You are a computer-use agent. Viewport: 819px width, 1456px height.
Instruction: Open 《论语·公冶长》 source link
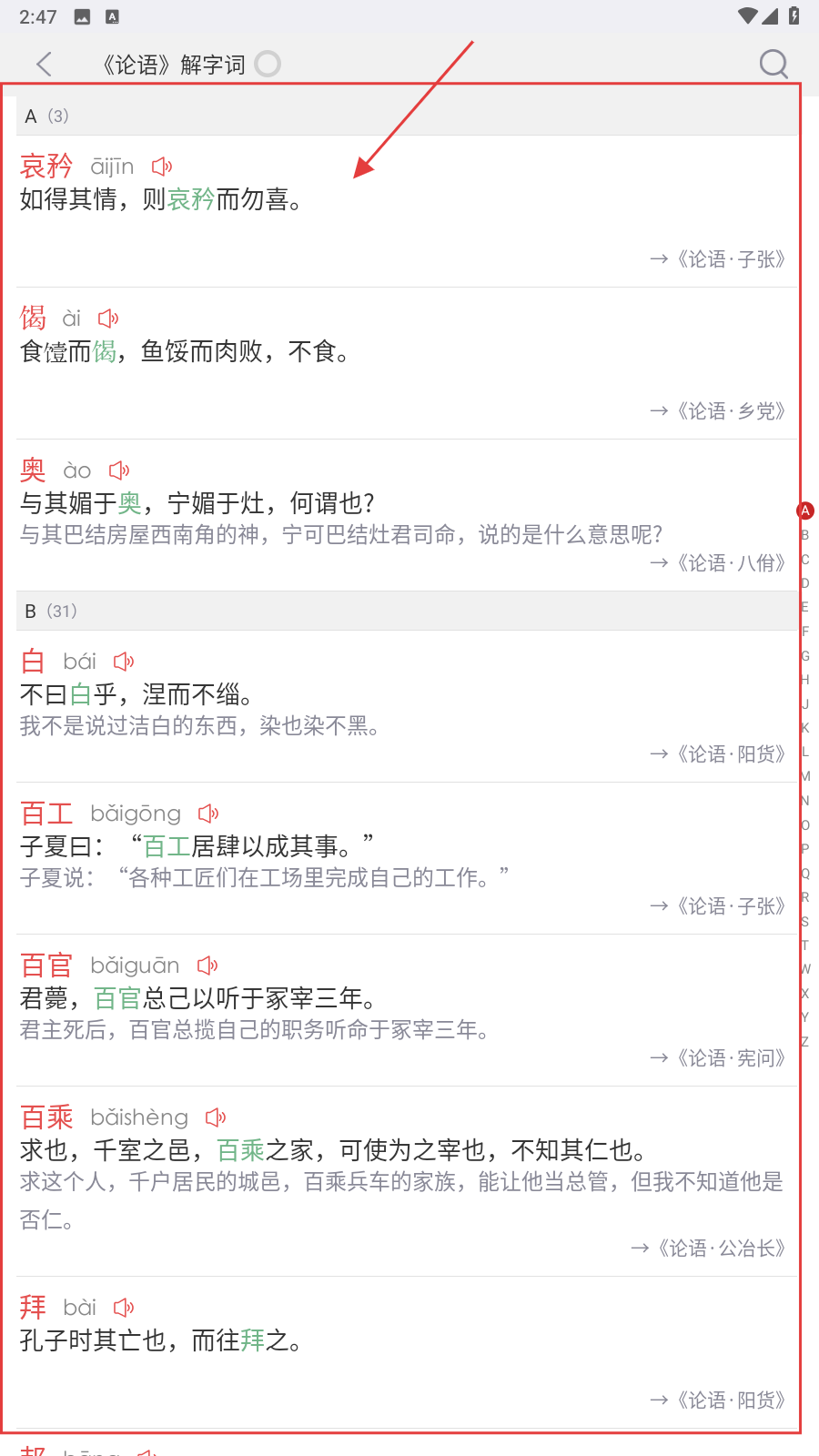(708, 1249)
